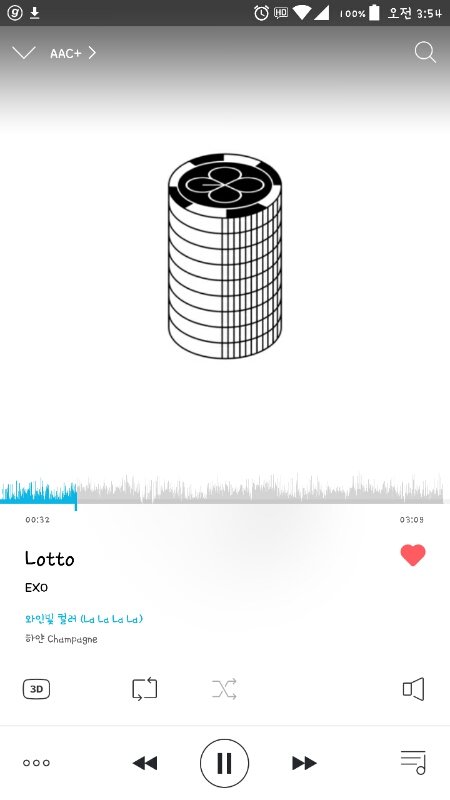Skip back to the previous track
This screenshot has height=800, width=450.
pyautogui.click(x=145, y=763)
